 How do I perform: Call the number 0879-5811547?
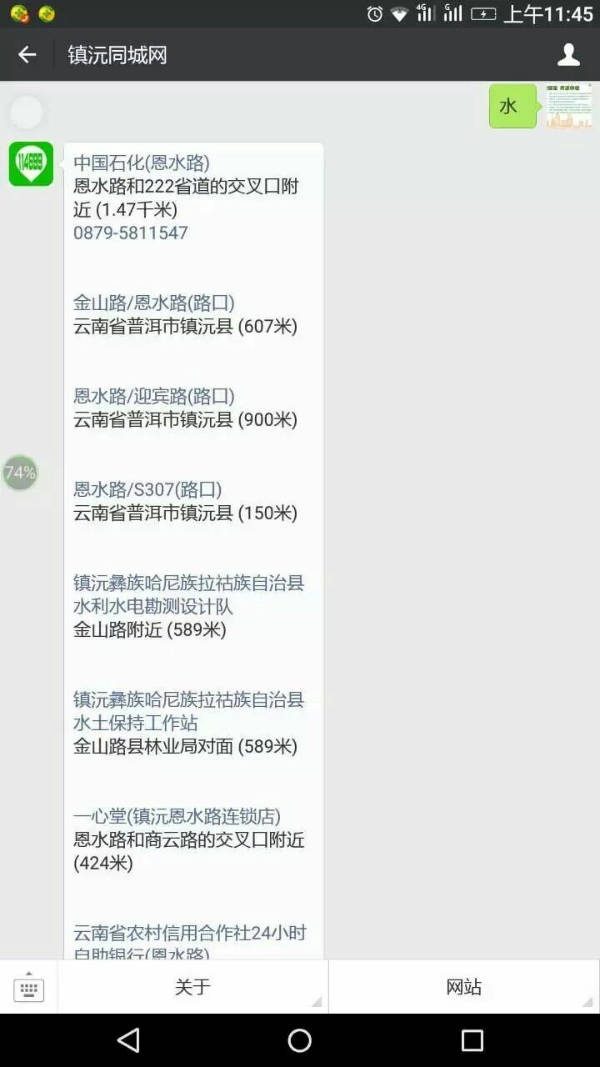(x=131, y=233)
